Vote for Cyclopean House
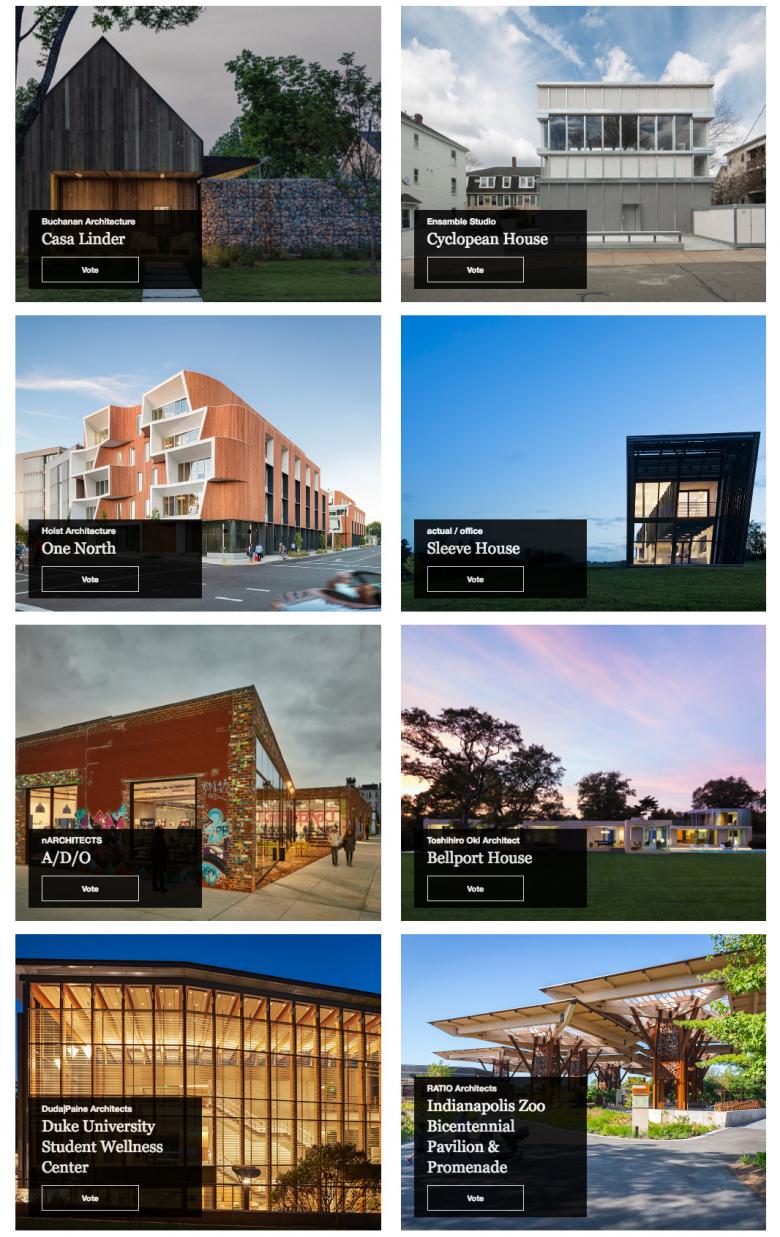 (x=475, y=270)
